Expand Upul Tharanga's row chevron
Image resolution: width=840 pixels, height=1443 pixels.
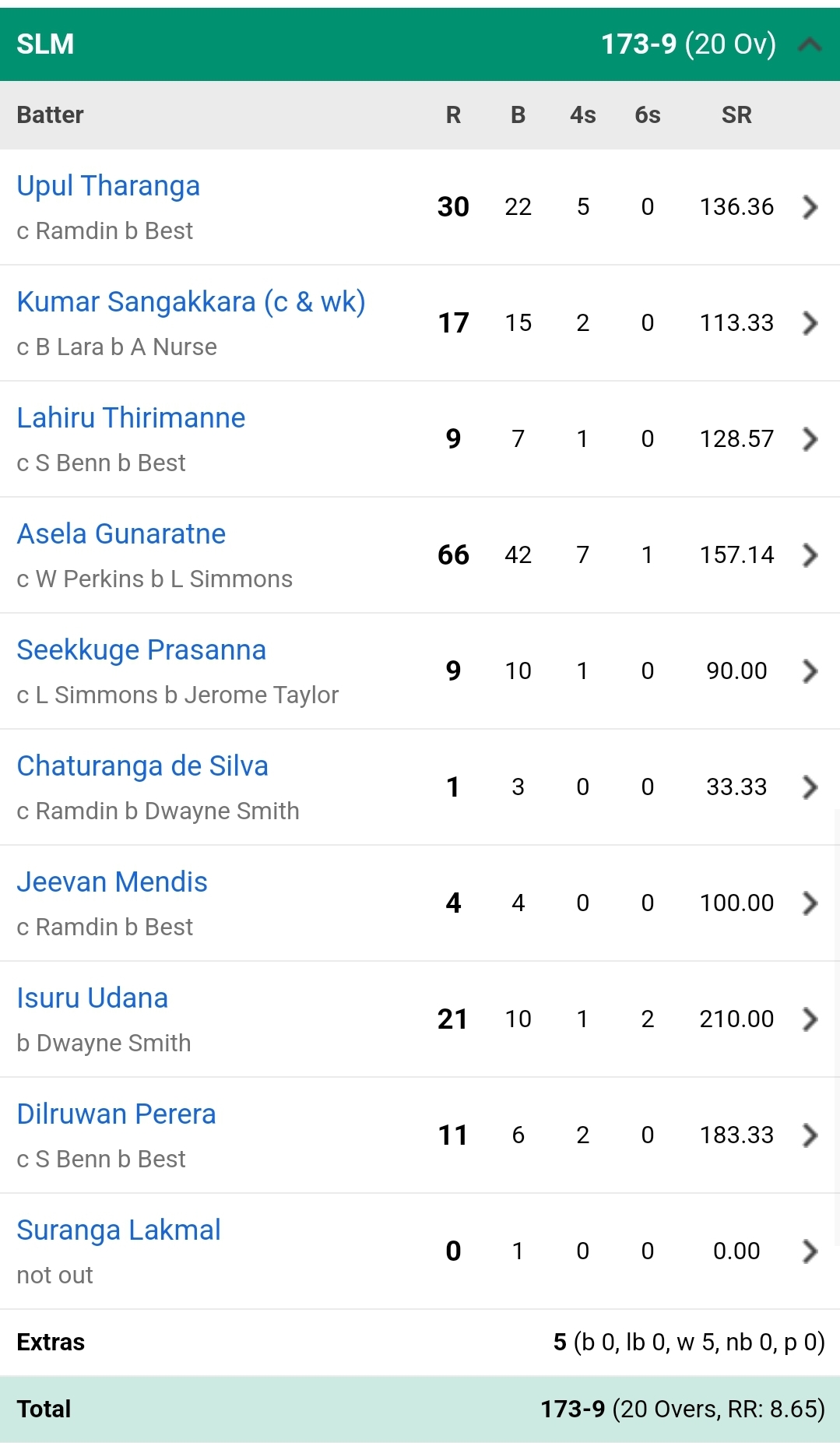(810, 207)
